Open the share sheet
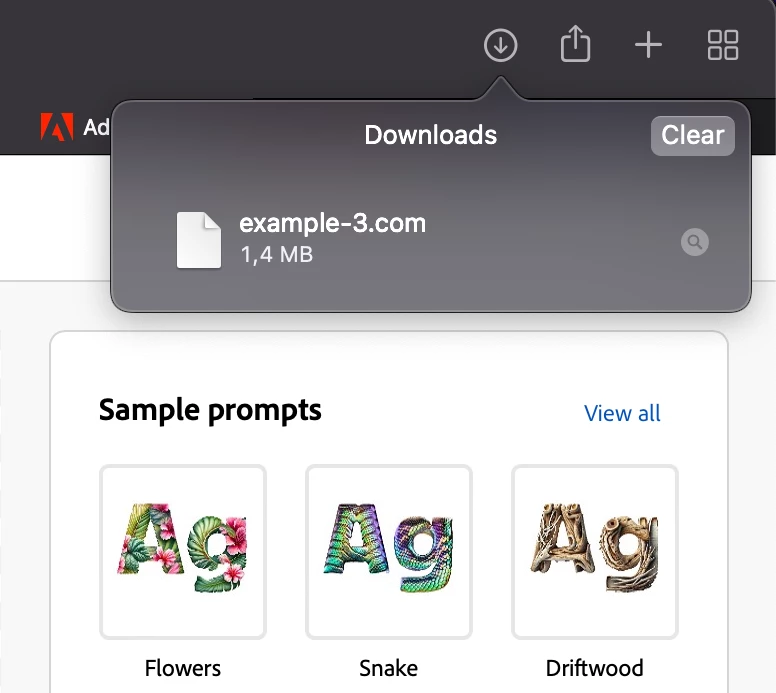Screen dimensions: 776x693 click(575, 45)
